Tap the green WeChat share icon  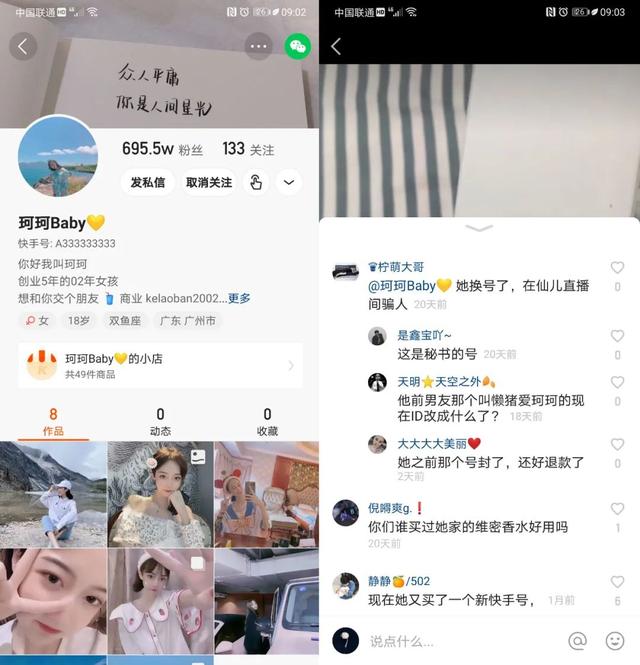tap(297, 46)
